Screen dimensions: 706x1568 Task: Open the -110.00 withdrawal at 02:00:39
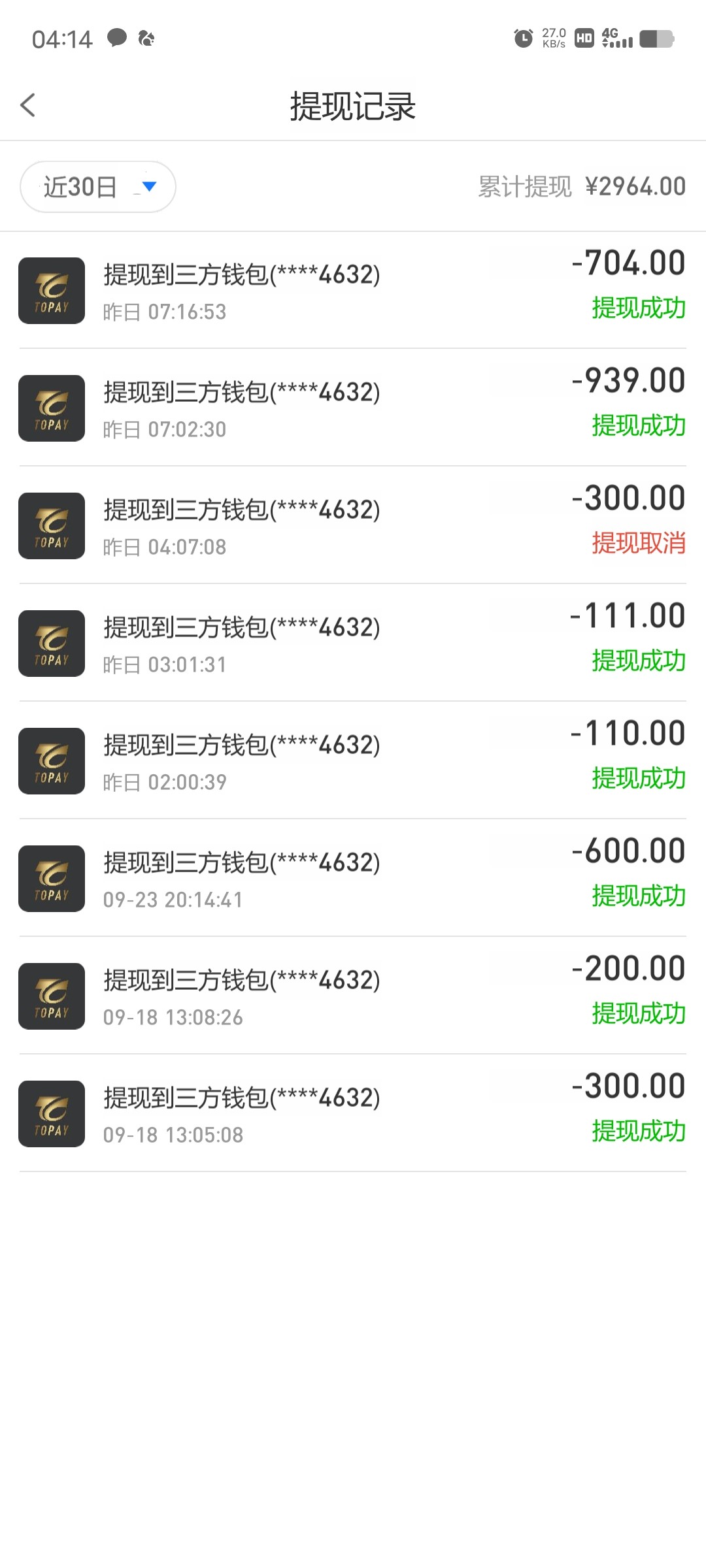[x=353, y=761]
